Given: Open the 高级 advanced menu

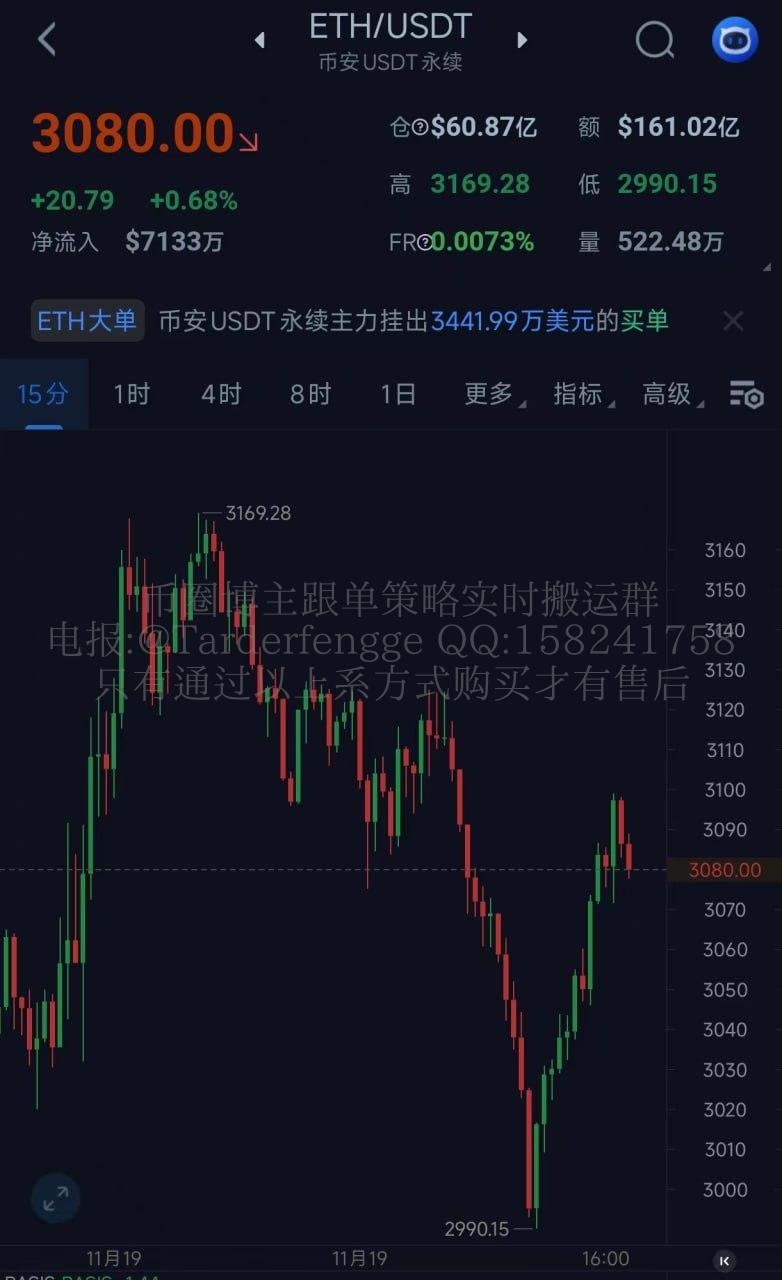Looking at the screenshot, I should pyautogui.click(x=668, y=394).
